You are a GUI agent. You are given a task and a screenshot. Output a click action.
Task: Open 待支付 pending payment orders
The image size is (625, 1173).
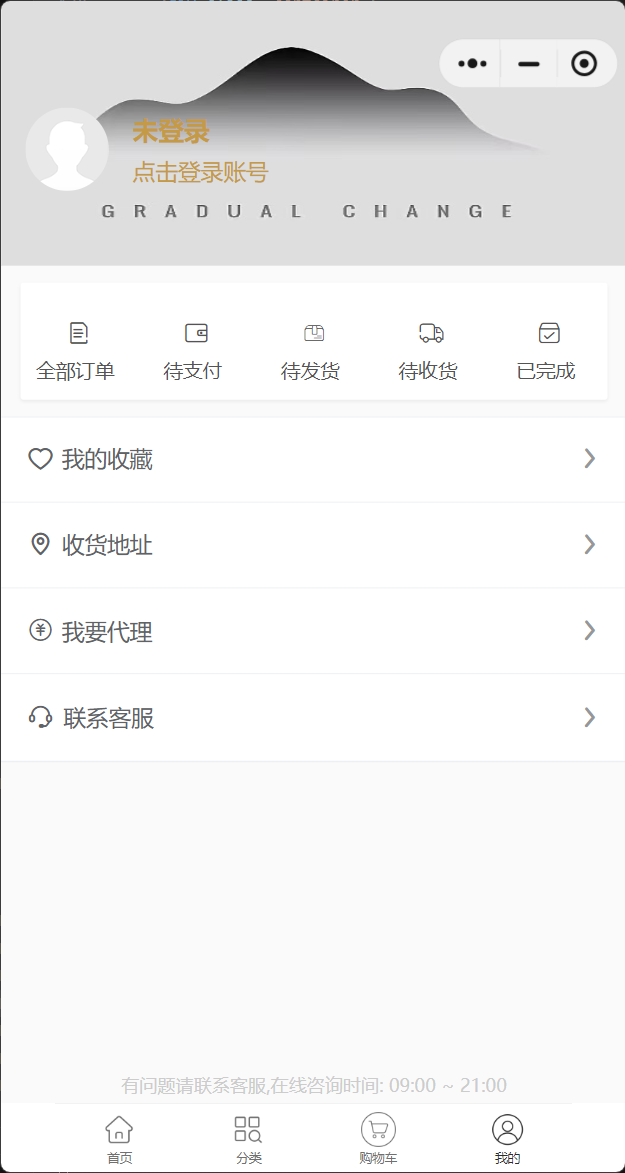193,351
